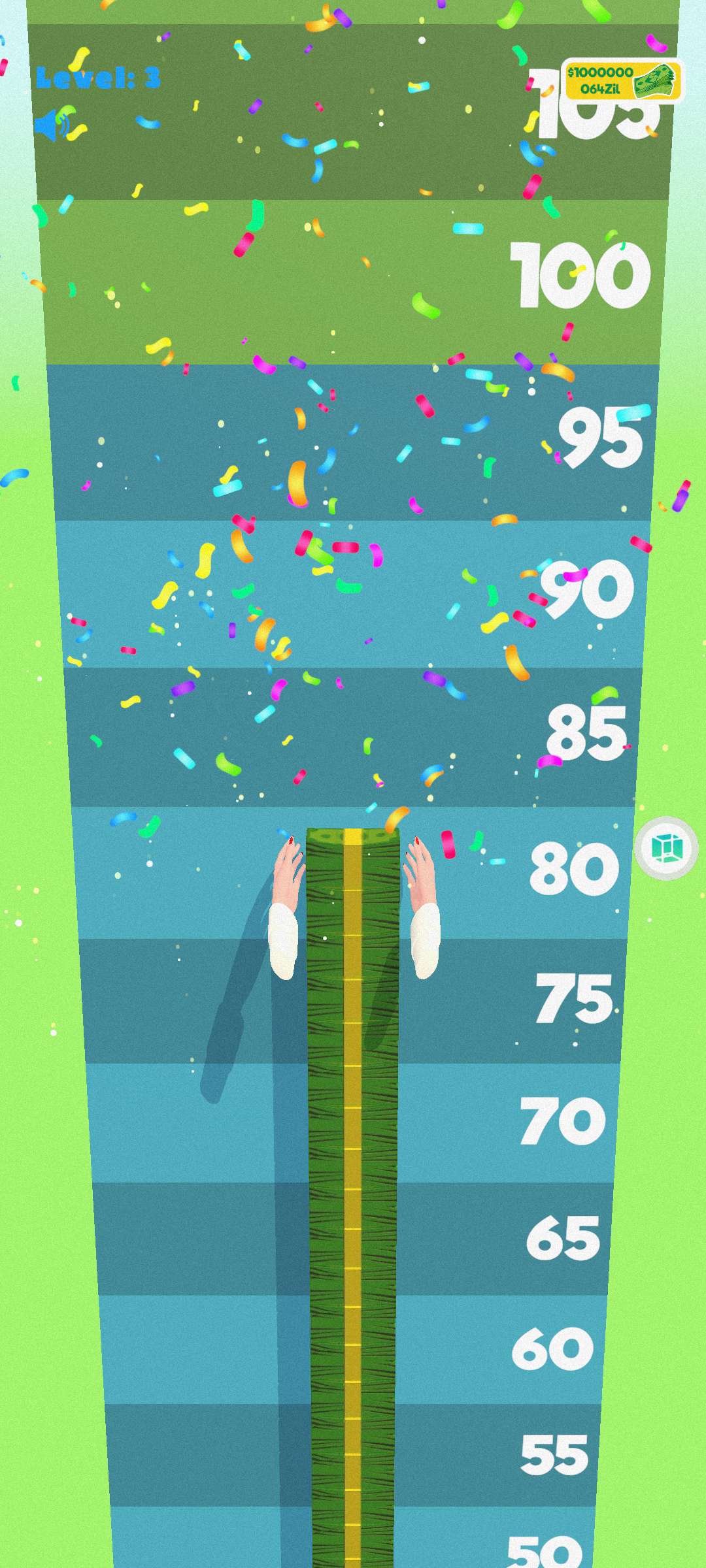Tap the round cube icon button
The height and width of the screenshot is (1568, 706).
tap(666, 848)
